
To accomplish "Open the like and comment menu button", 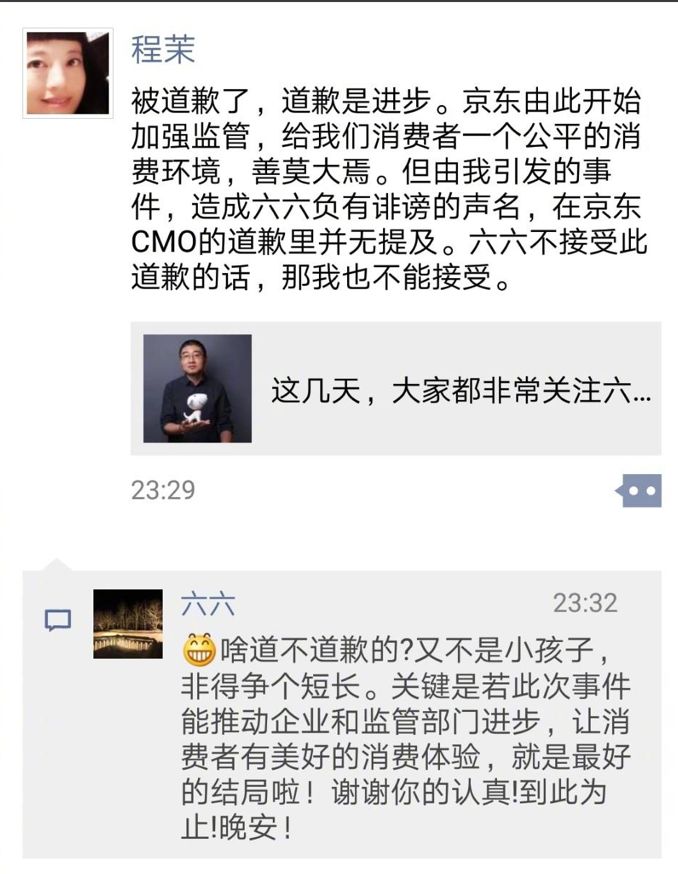I will coord(638,490).
